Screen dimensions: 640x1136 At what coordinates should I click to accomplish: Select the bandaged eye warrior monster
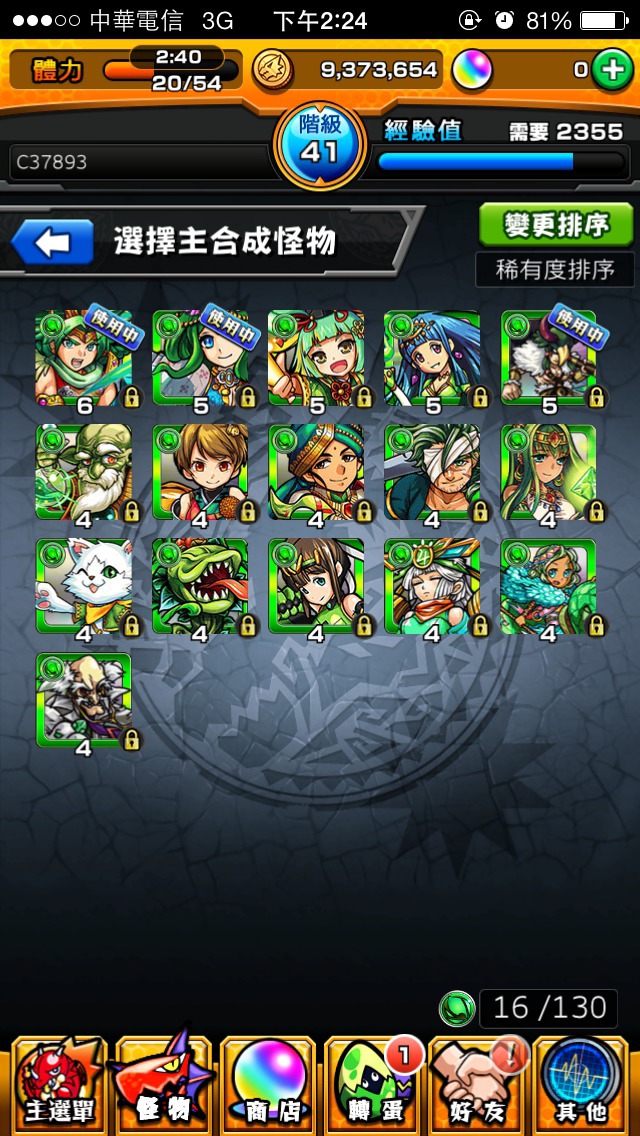pyautogui.click(x=432, y=471)
